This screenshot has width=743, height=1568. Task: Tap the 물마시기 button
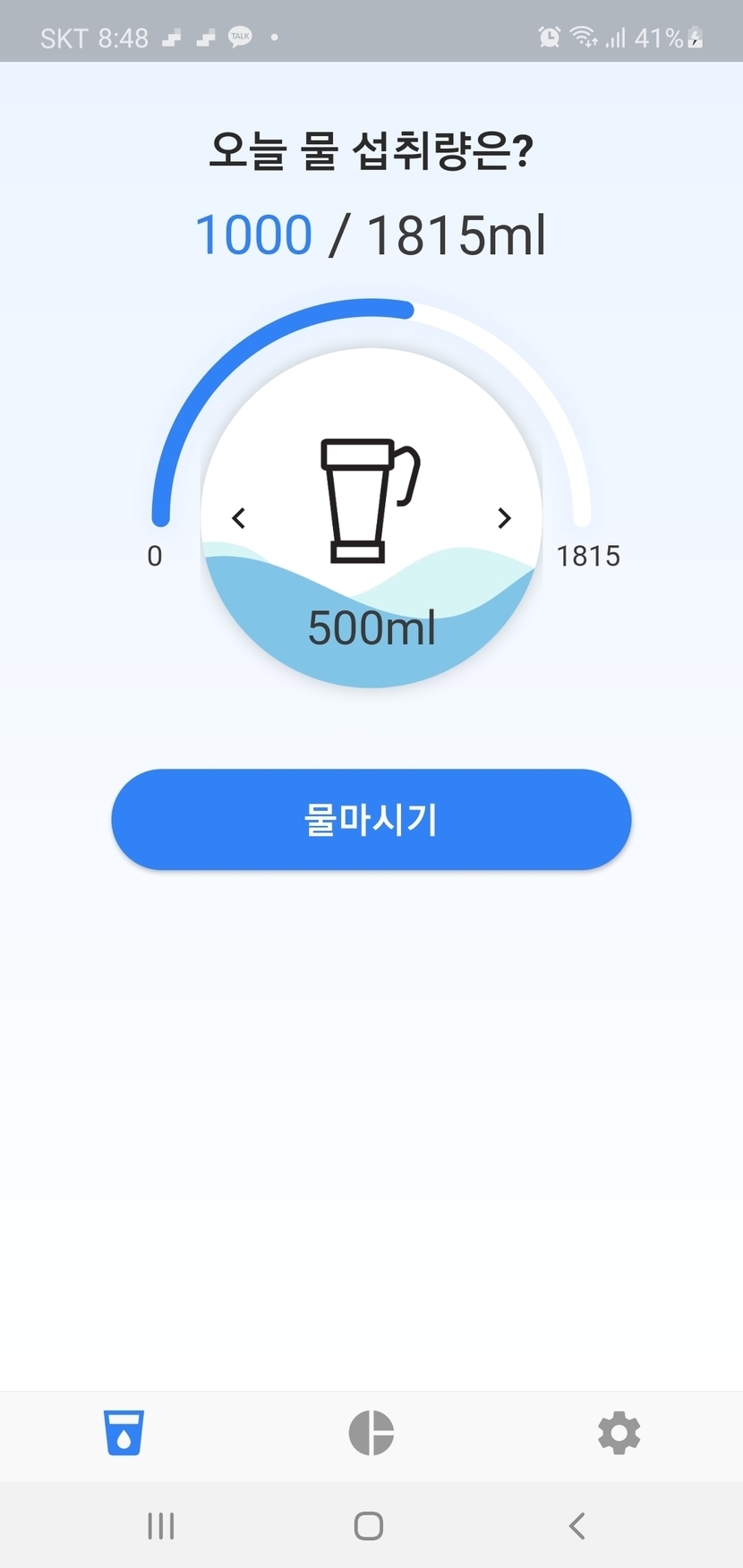click(371, 819)
